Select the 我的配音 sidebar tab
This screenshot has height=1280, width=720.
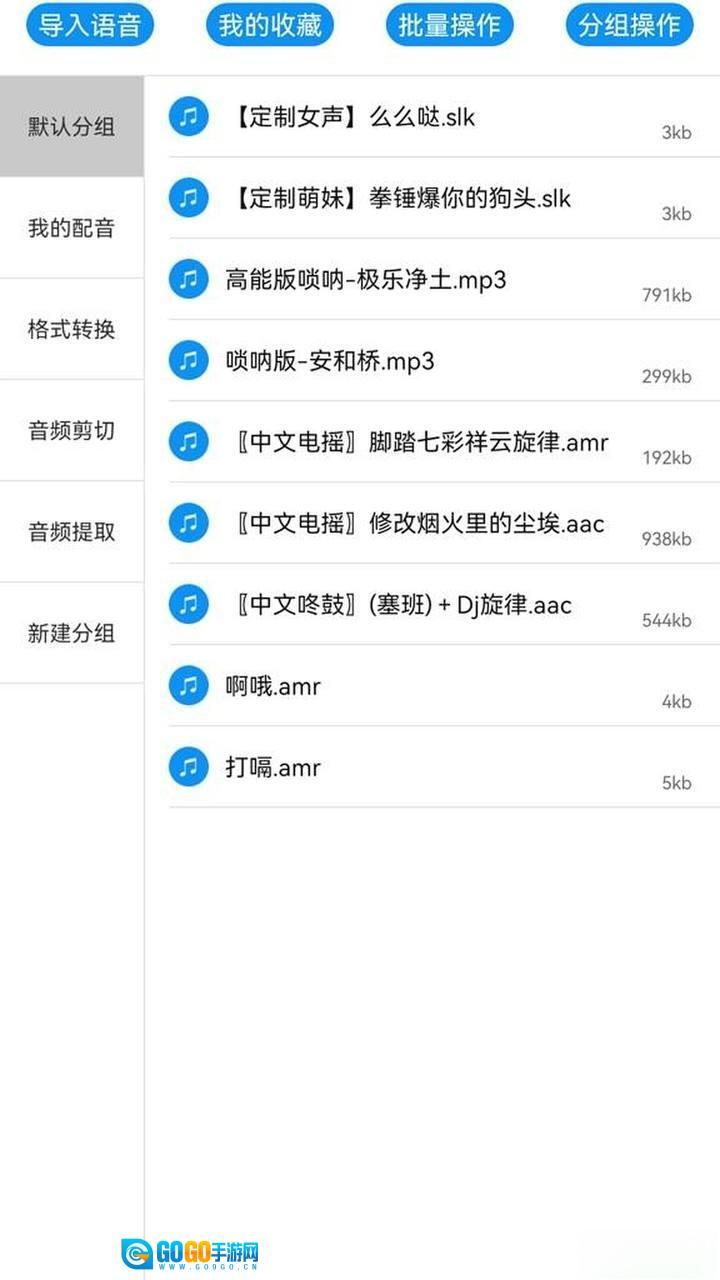(x=71, y=228)
